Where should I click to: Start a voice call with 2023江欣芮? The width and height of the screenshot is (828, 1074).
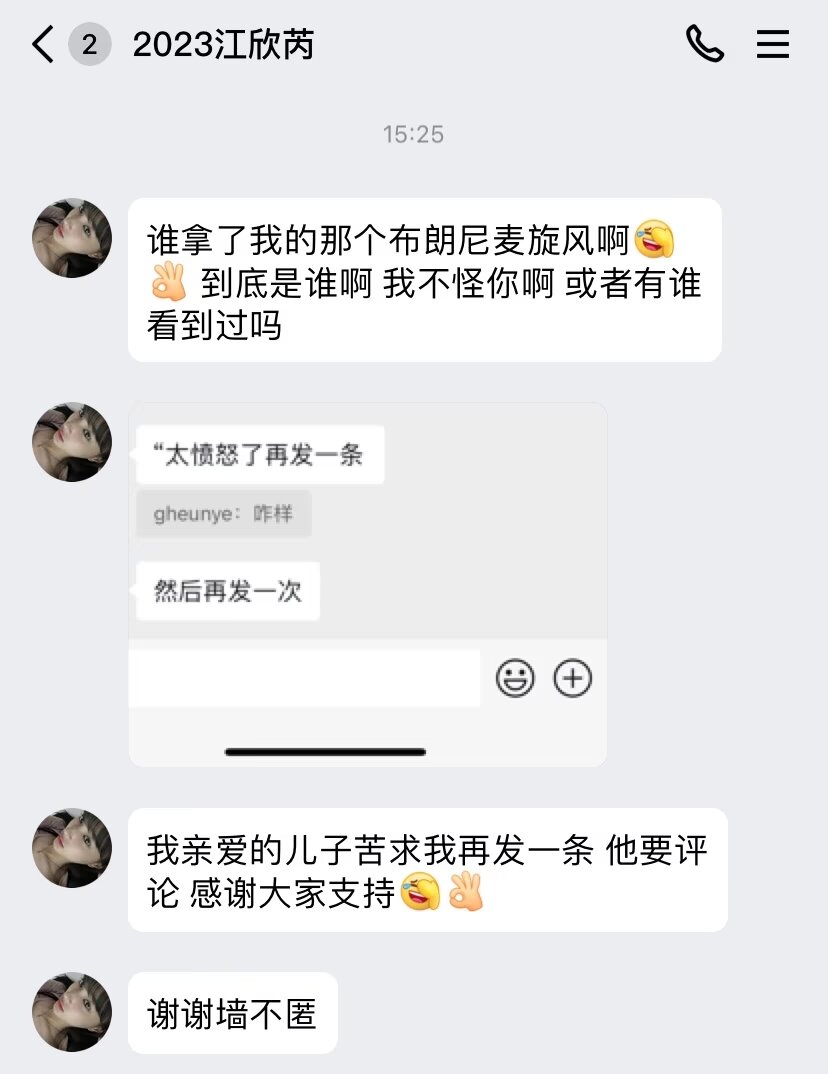pyautogui.click(x=704, y=44)
